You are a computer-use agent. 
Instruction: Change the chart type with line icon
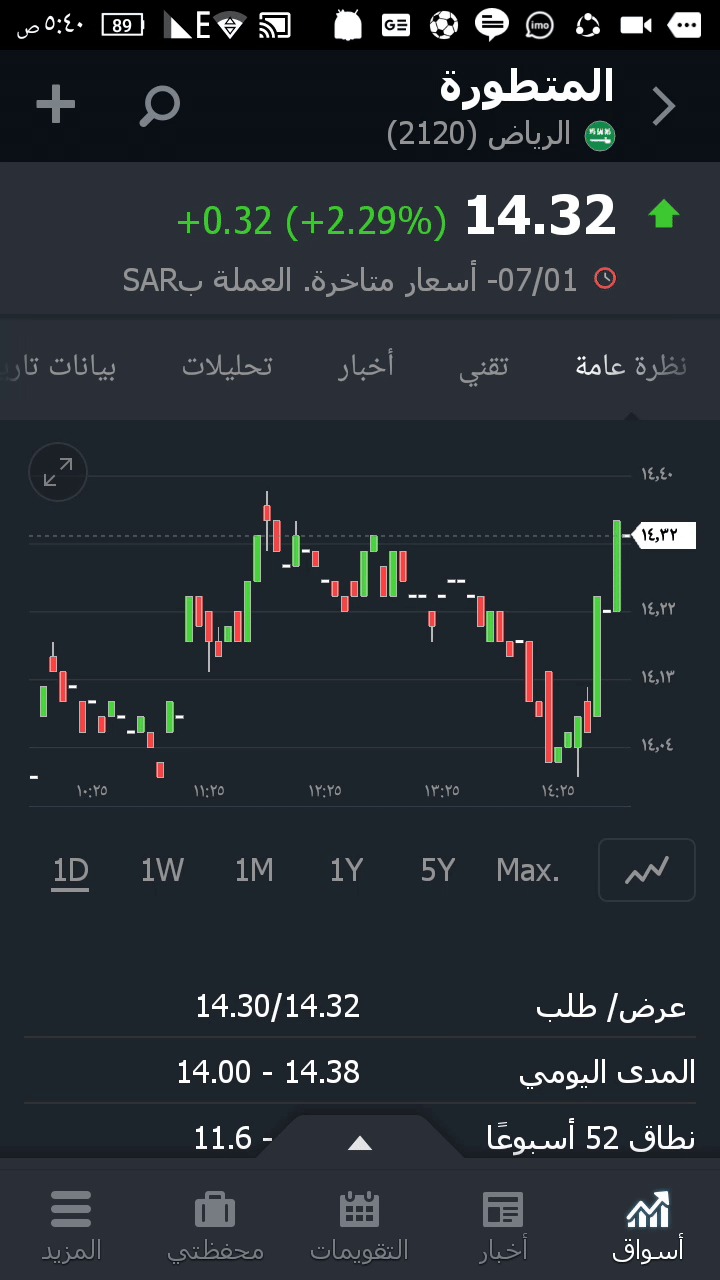[646, 870]
